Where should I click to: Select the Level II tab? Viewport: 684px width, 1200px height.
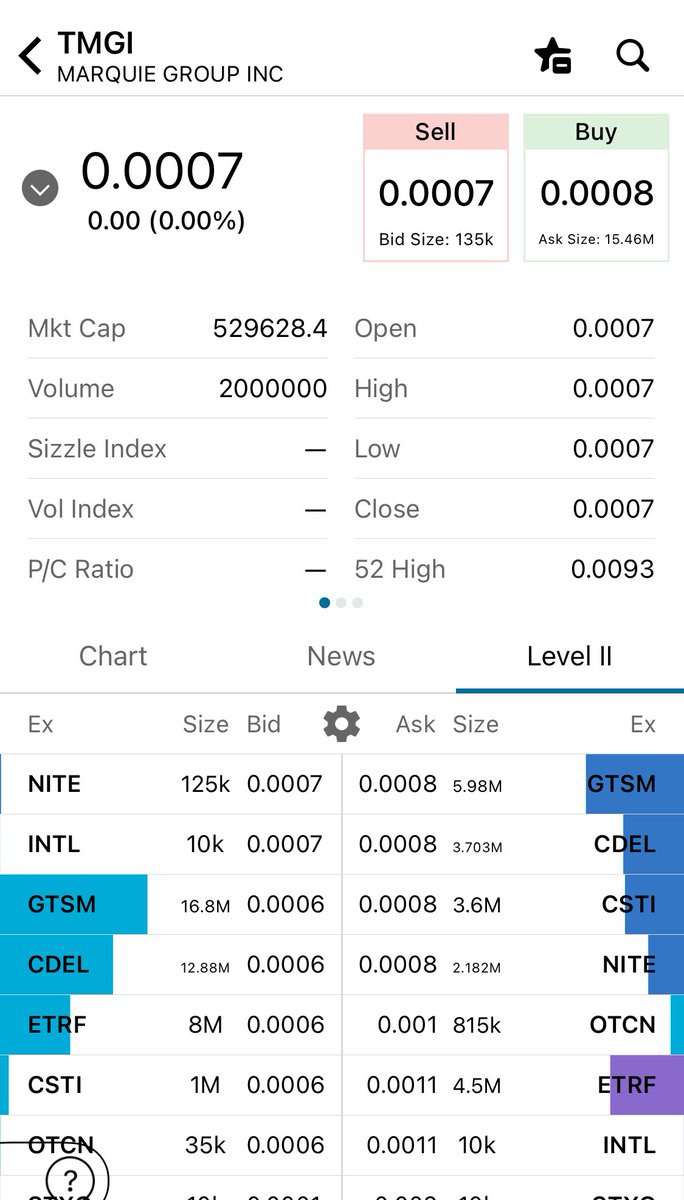pyautogui.click(x=569, y=656)
